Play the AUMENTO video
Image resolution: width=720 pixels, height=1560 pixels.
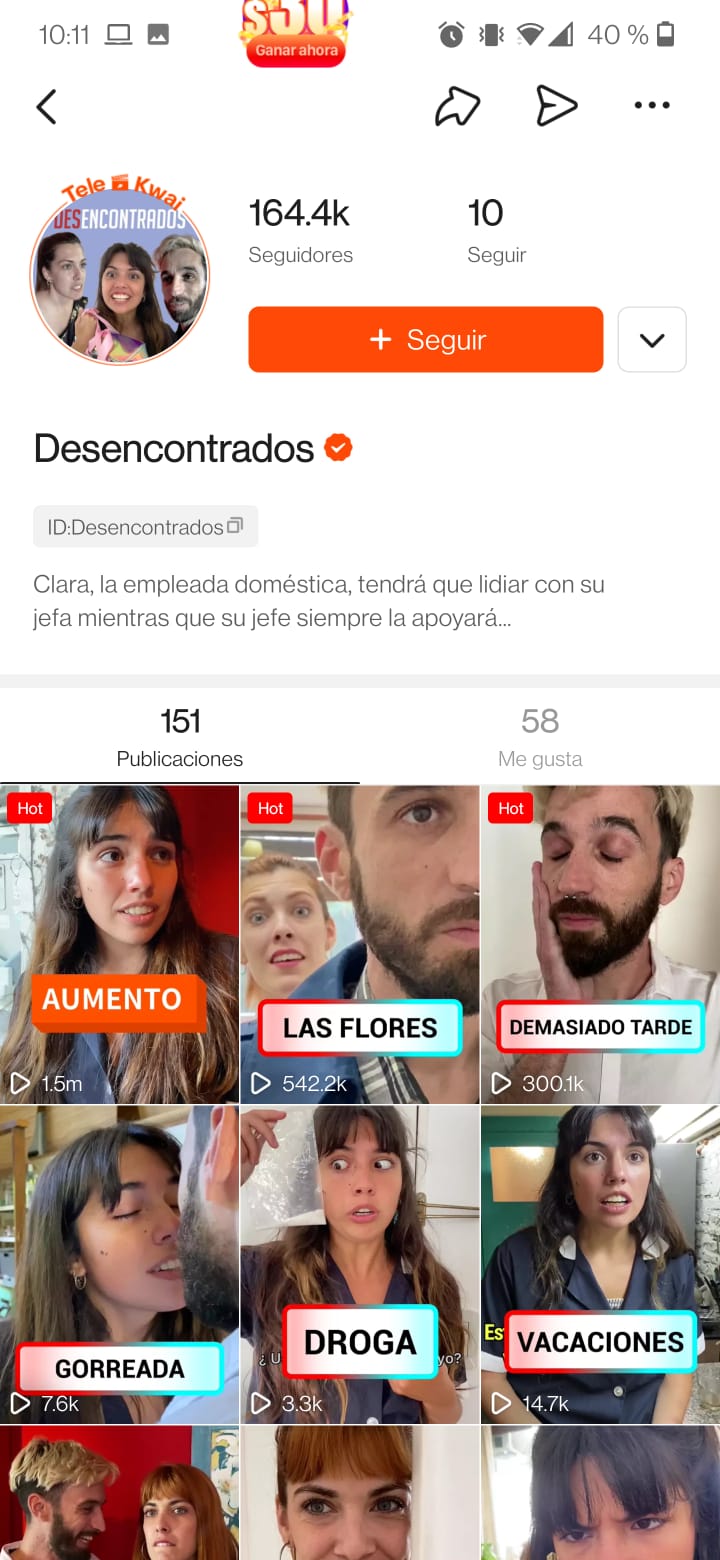pyautogui.click(x=119, y=944)
